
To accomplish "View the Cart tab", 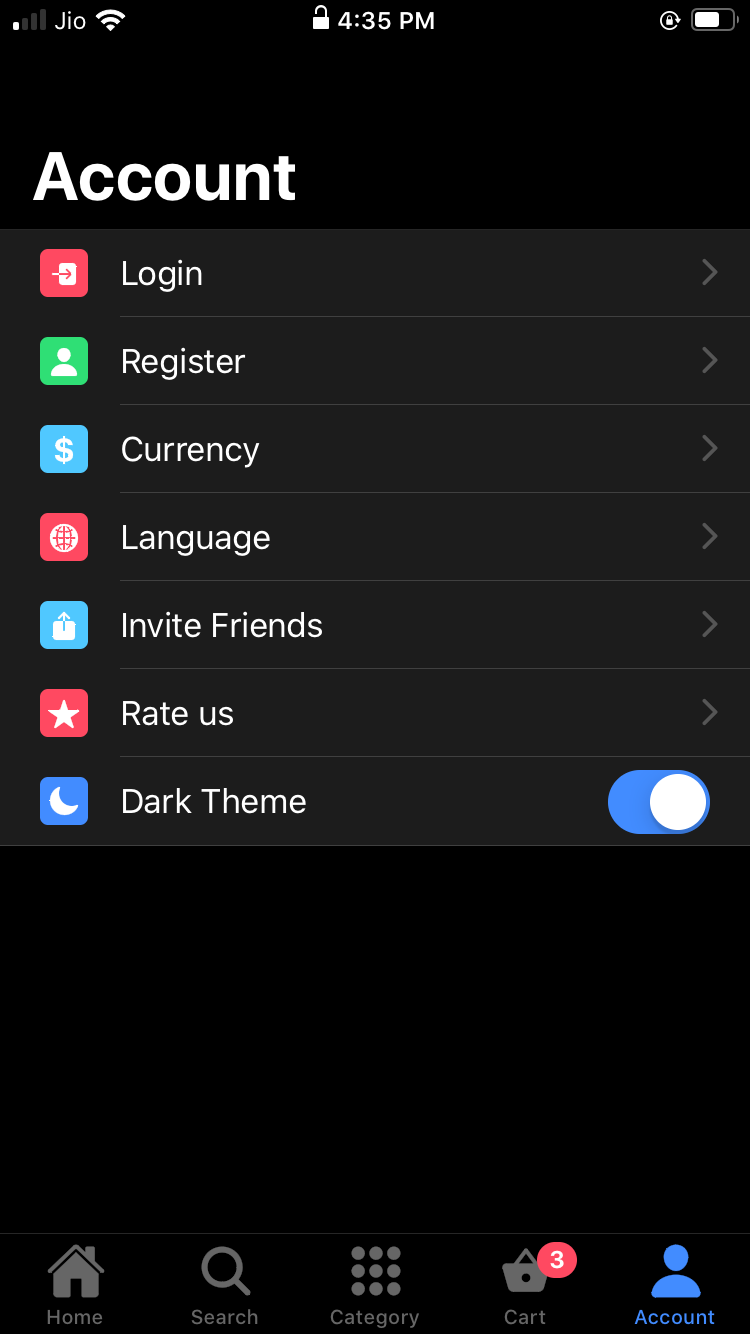I will pos(525,1285).
